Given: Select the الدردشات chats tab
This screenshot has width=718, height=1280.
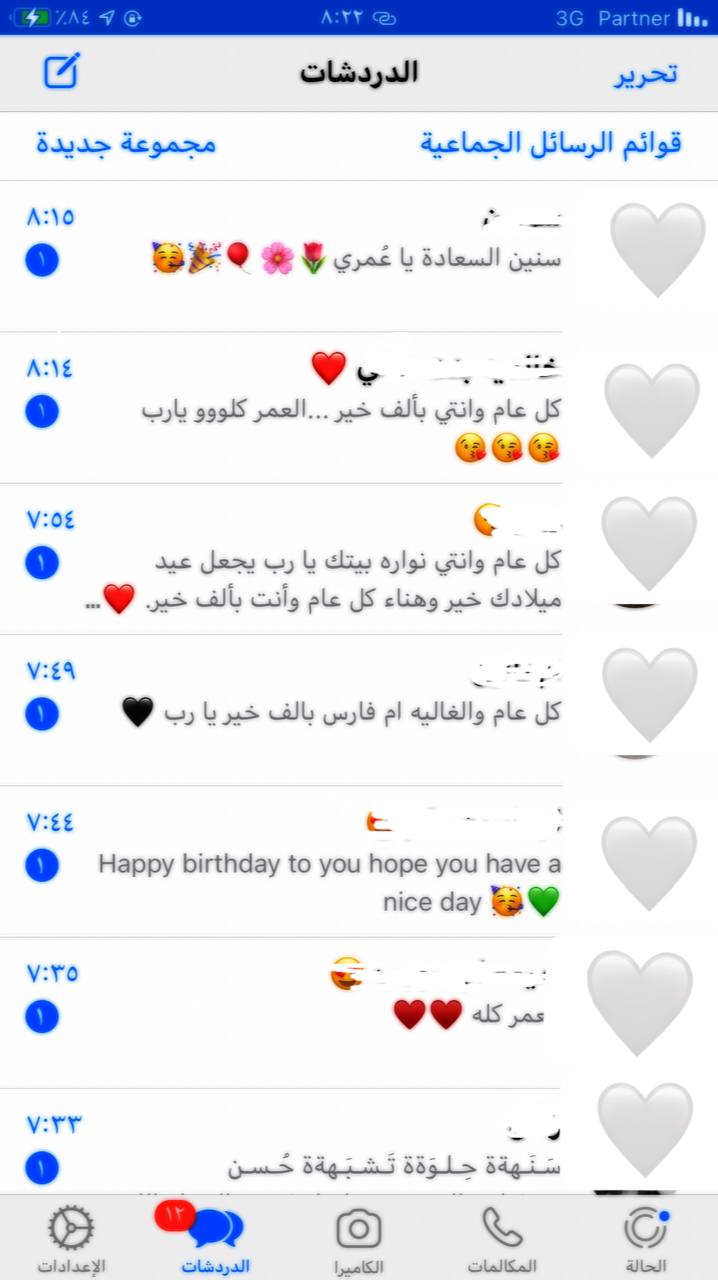Looking at the screenshot, I should coord(215,1239).
